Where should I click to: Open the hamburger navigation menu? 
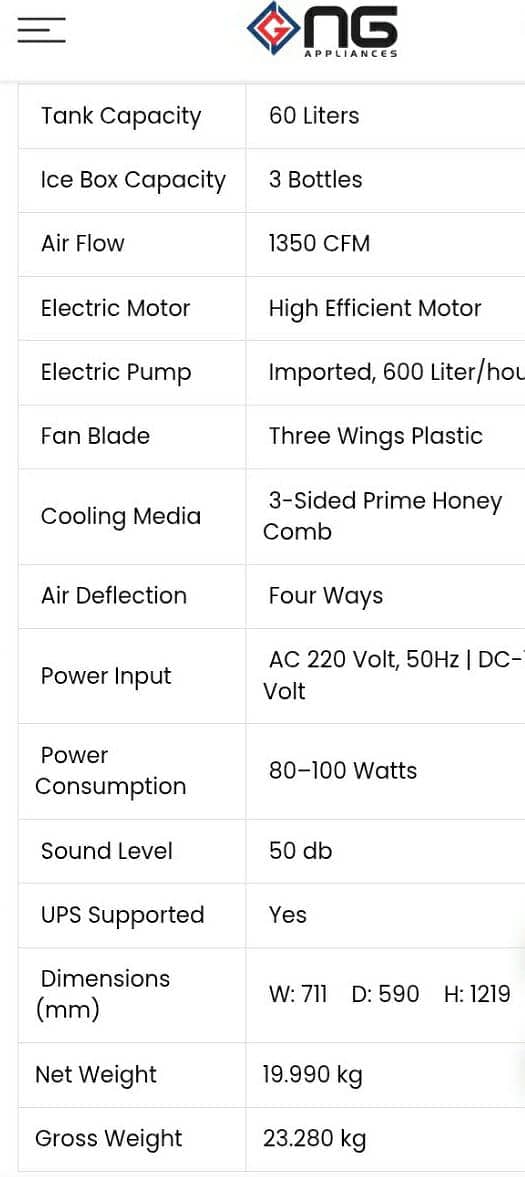[x=41, y=29]
